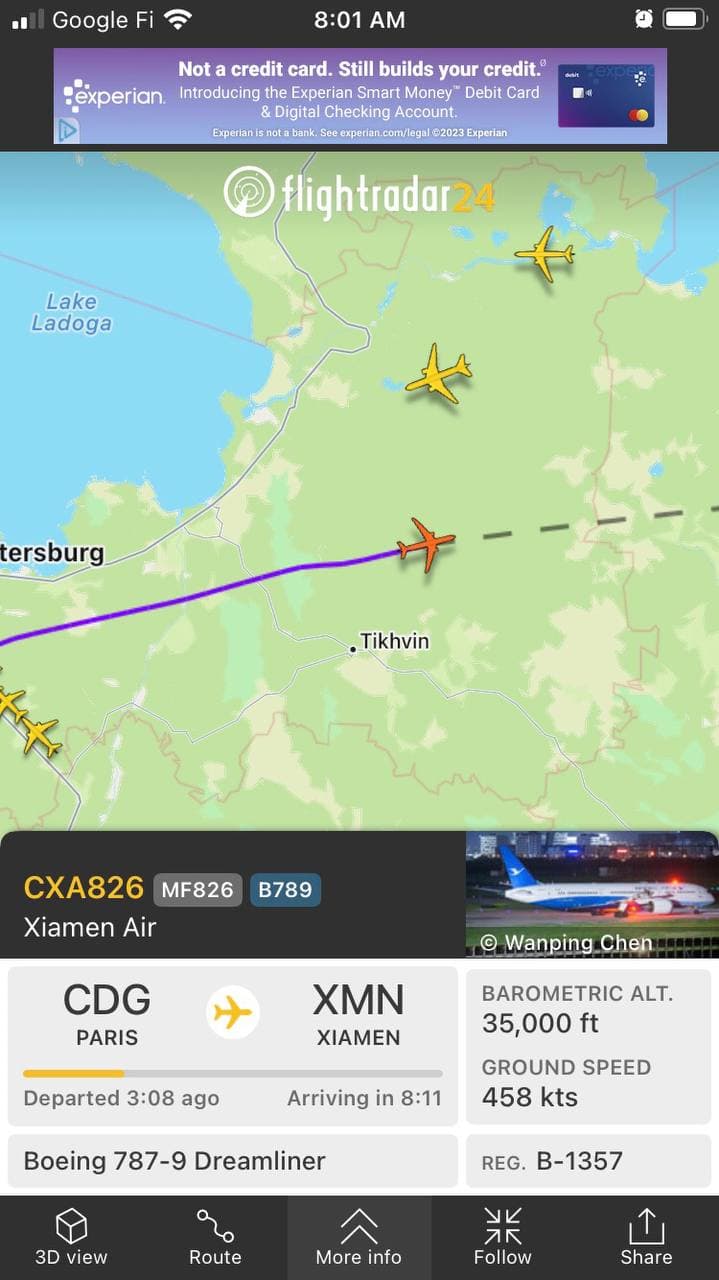Follow flight CXA826

pos(502,1237)
